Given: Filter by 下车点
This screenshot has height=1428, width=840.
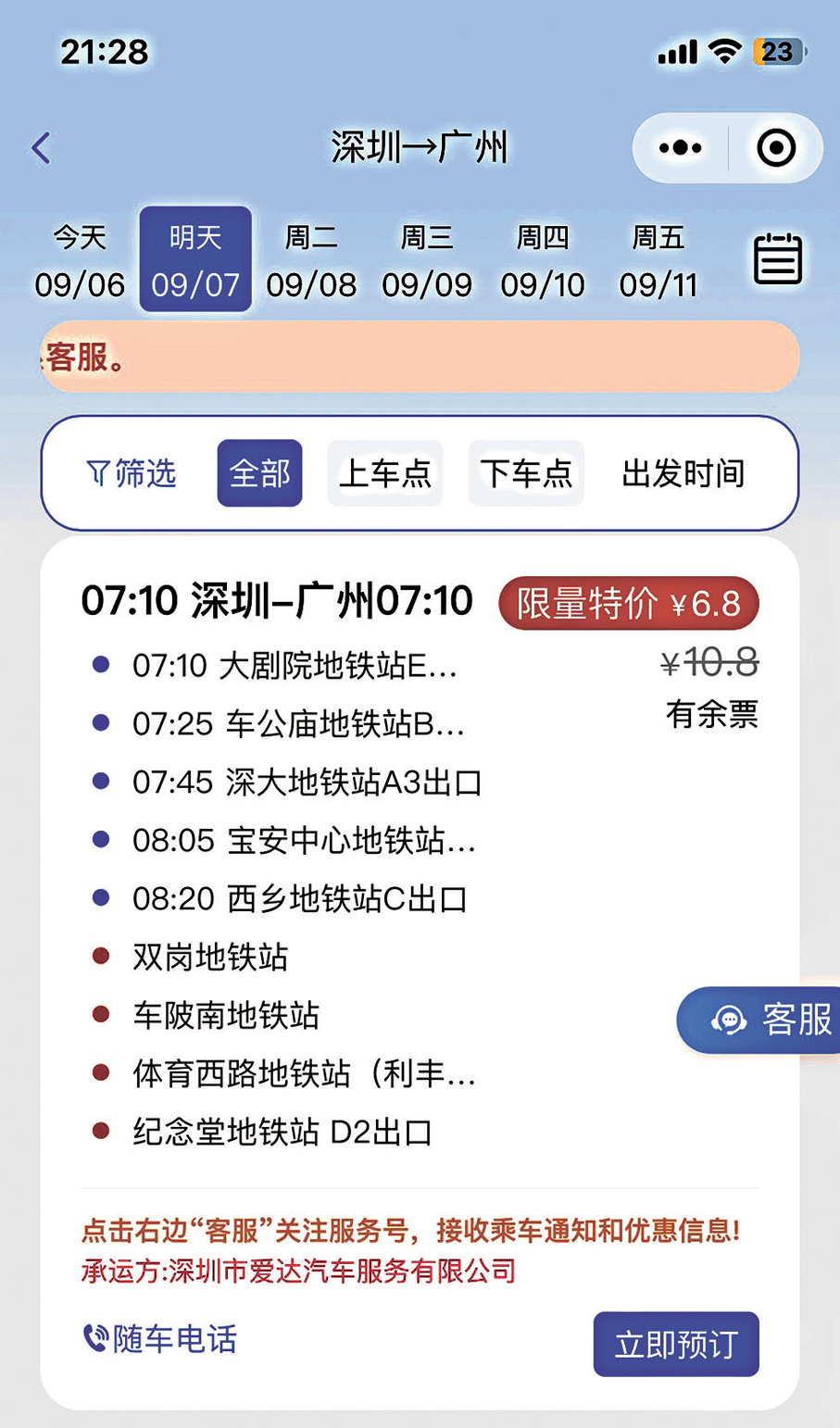Looking at the screenshot, I should tap(526, 473).
